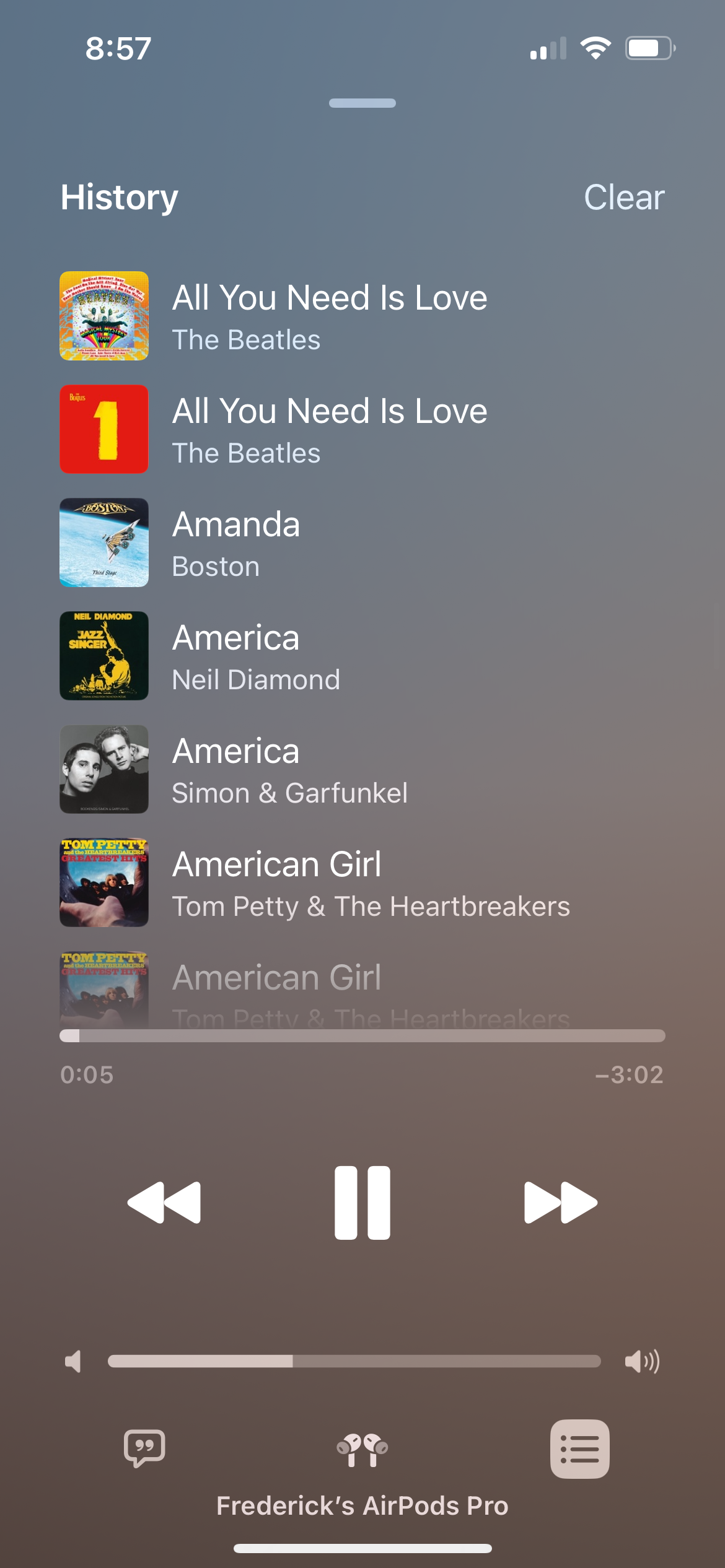
Task: Play All You Need Is Love from Magical Mystery Tour
Action: click(x=329, y=316)
